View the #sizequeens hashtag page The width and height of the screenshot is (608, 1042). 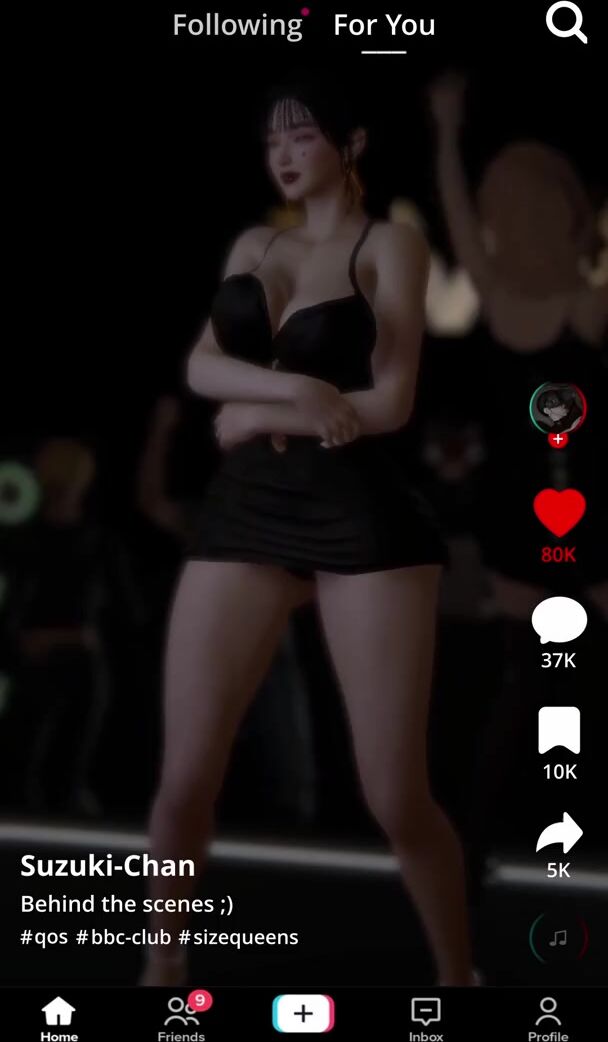[238, 937]
